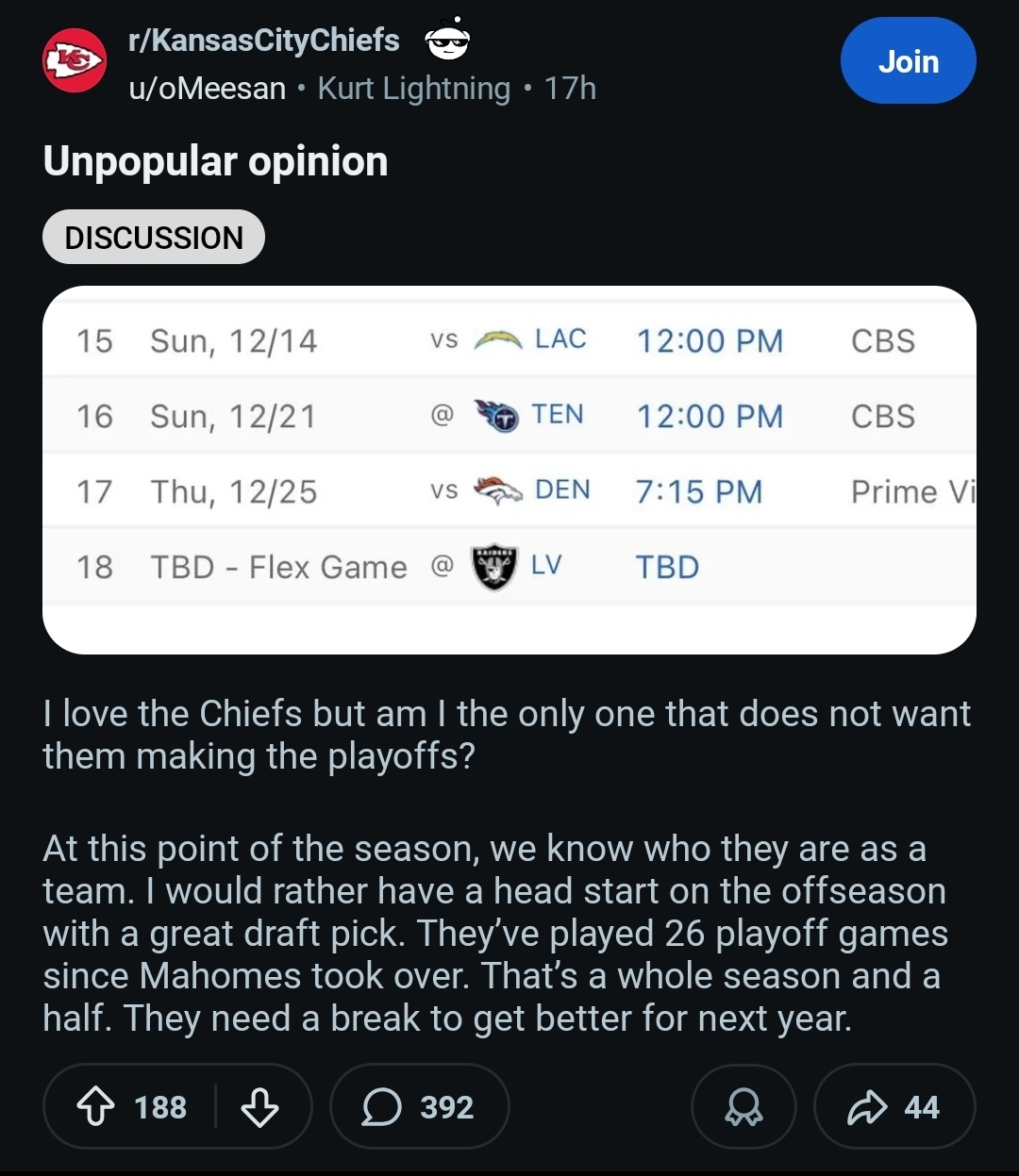The width and height of the screenshot is (1019, 1176).
Task: View u/oMeesan's profile
Action: click(x=207, y=89)
